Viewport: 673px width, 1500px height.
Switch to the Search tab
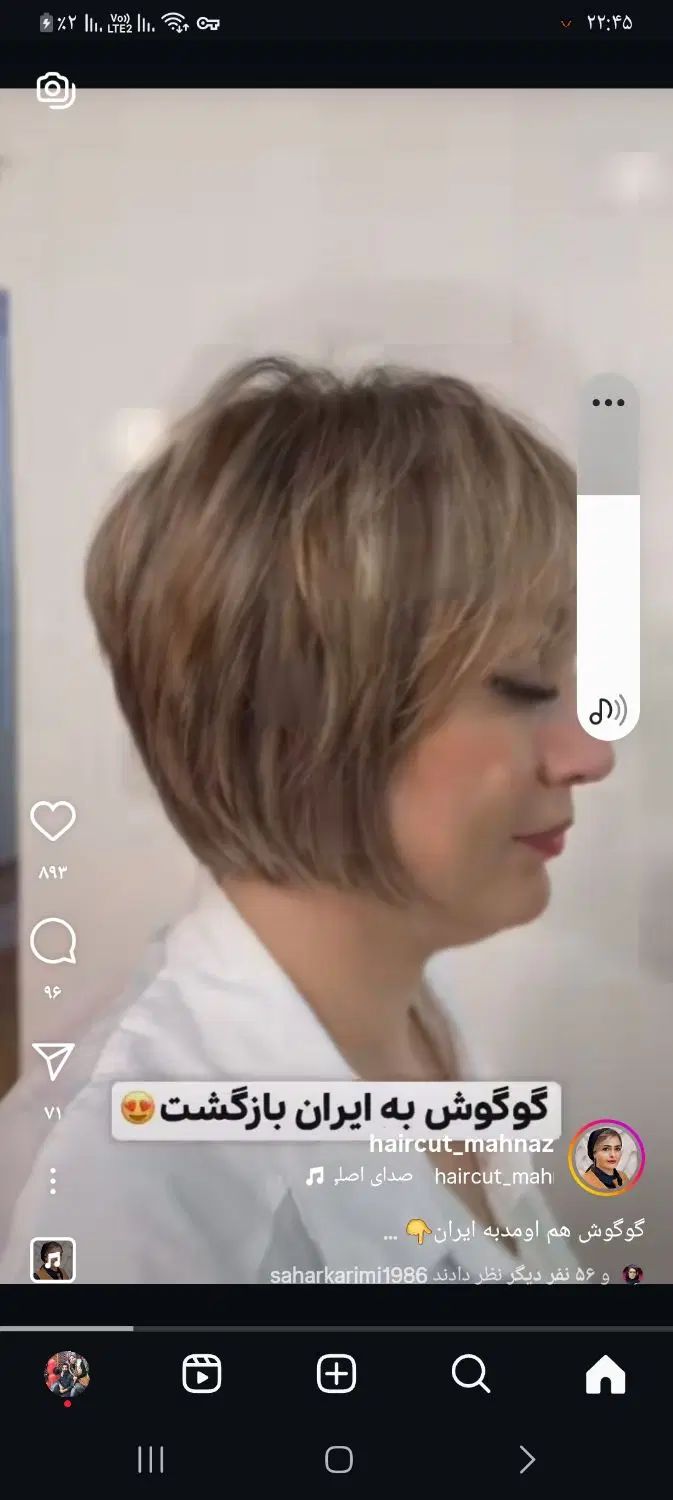[470, 1375]
